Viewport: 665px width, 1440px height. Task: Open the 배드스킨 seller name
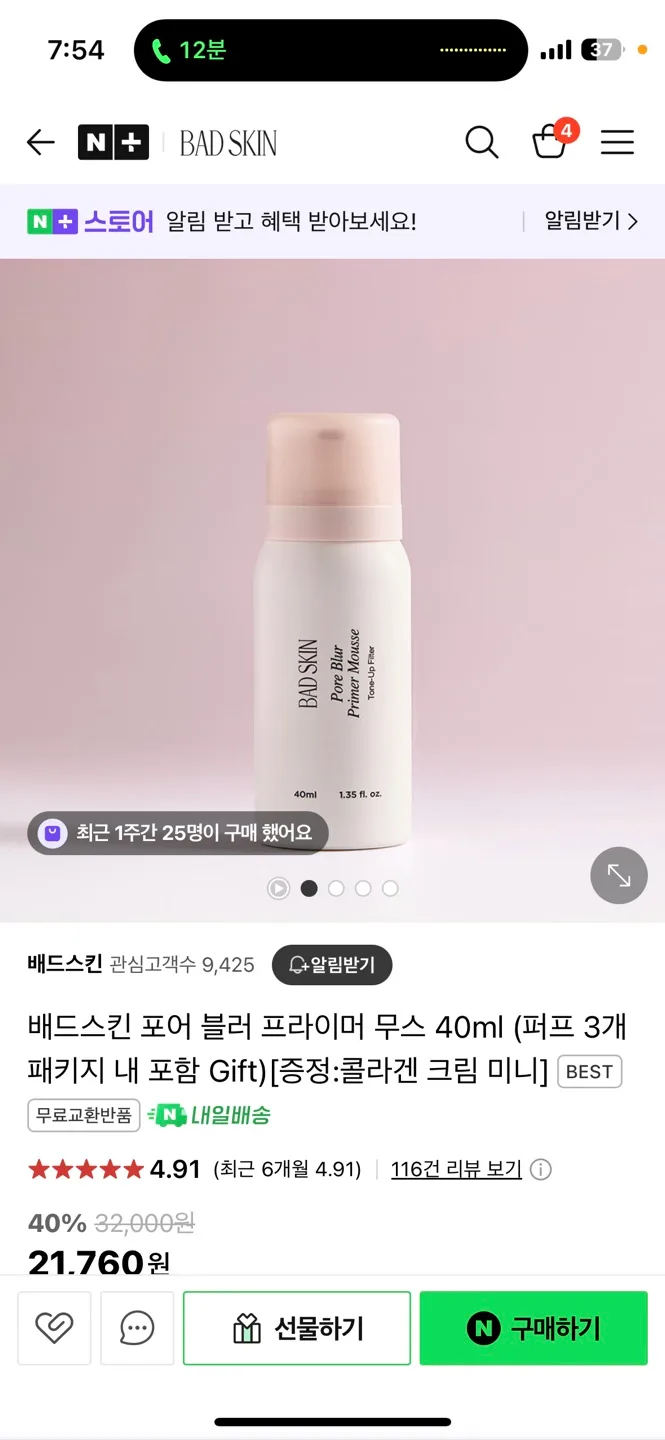pos(65,964)
